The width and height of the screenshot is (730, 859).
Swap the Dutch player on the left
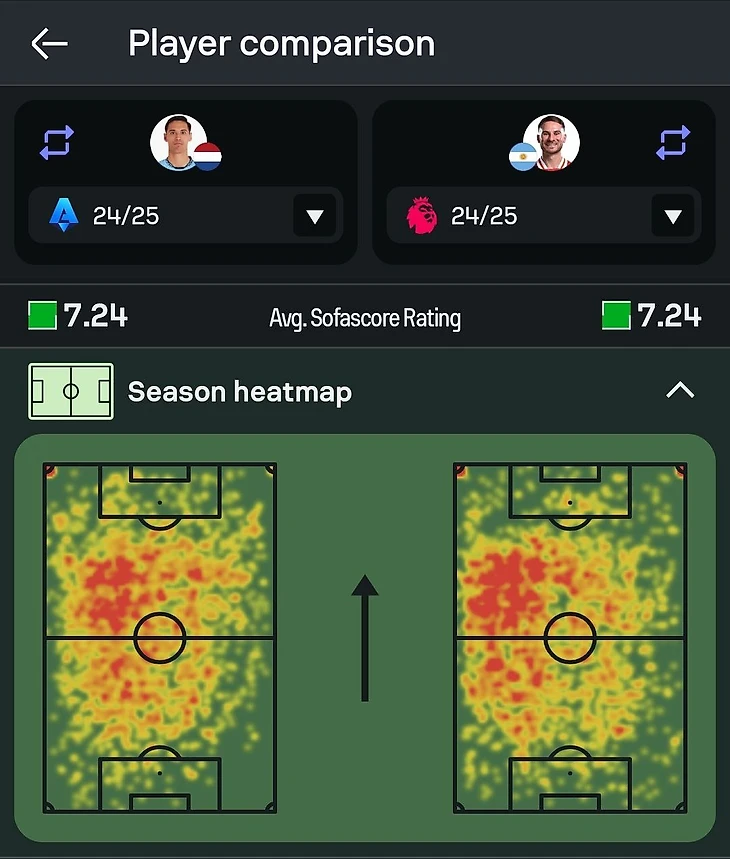pos(57,143)
